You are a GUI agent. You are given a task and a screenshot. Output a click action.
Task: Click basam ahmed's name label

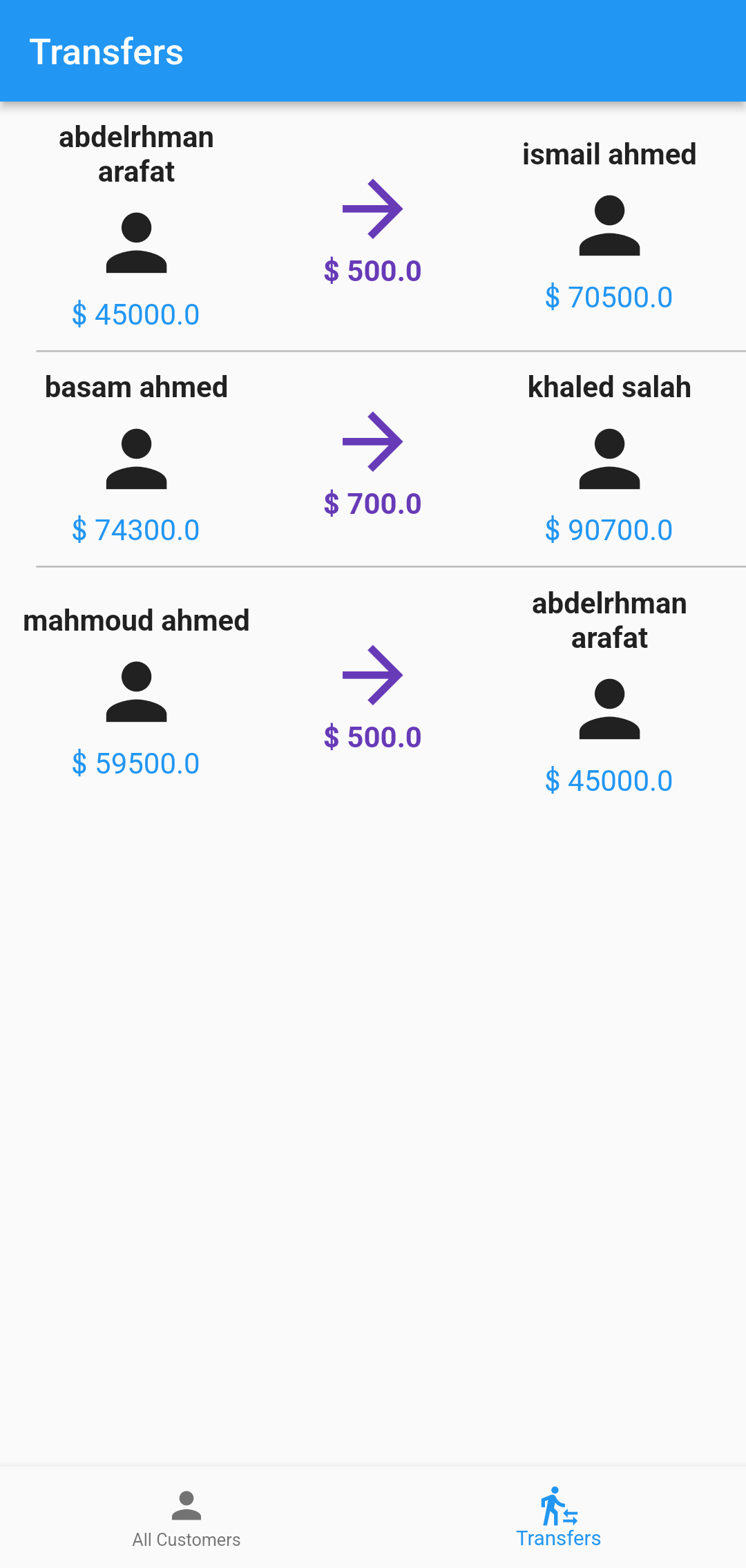(136, 387)
